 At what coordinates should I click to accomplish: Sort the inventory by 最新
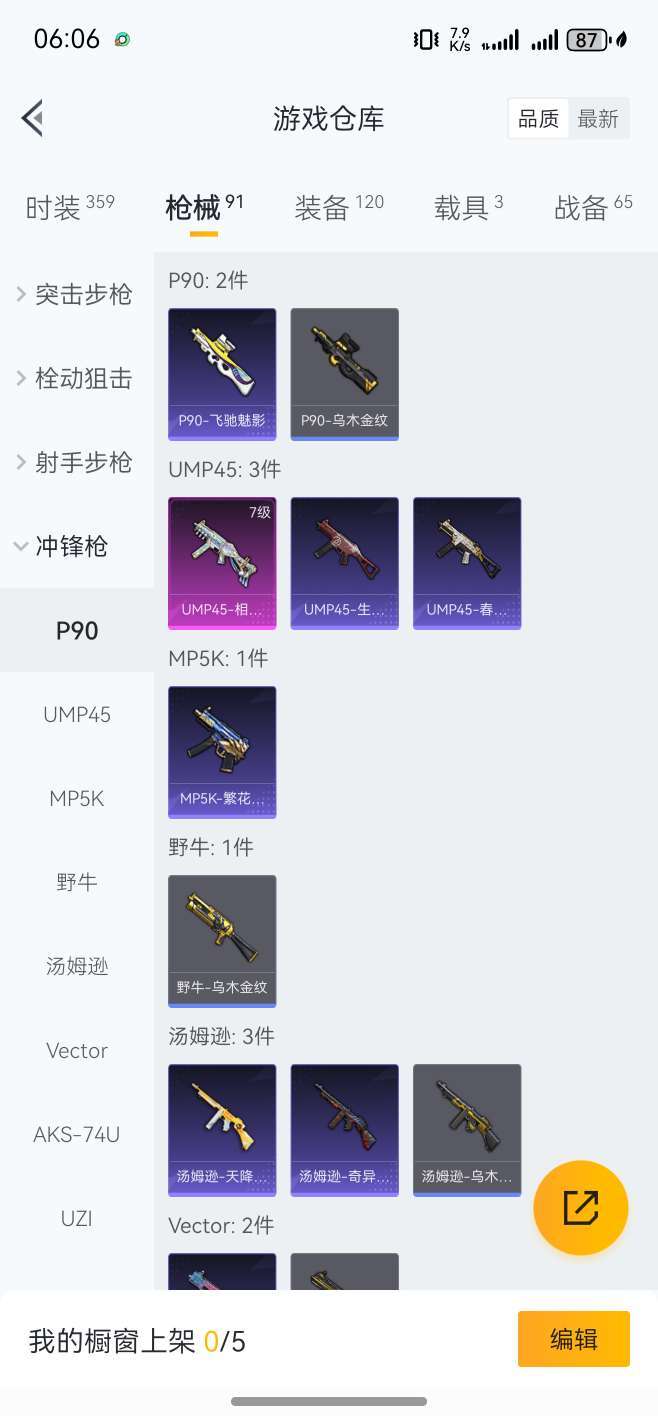(x=598, y=119)
